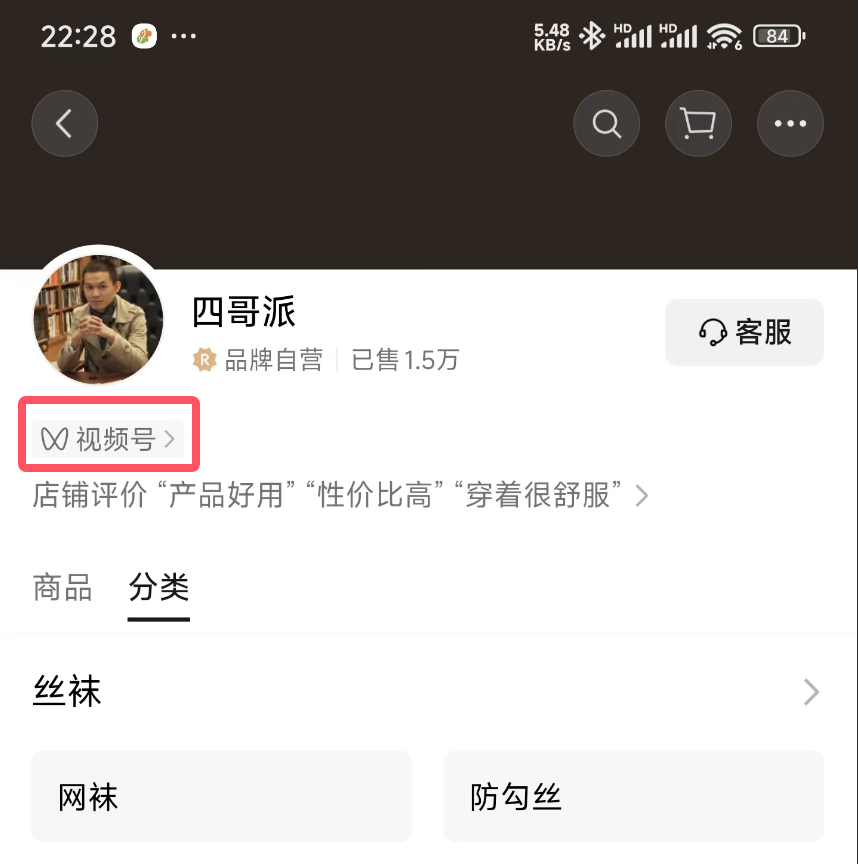Select the 分类 tab
Image resolution: width=858 pixels, height=864 pixels.
pos(159,587)
